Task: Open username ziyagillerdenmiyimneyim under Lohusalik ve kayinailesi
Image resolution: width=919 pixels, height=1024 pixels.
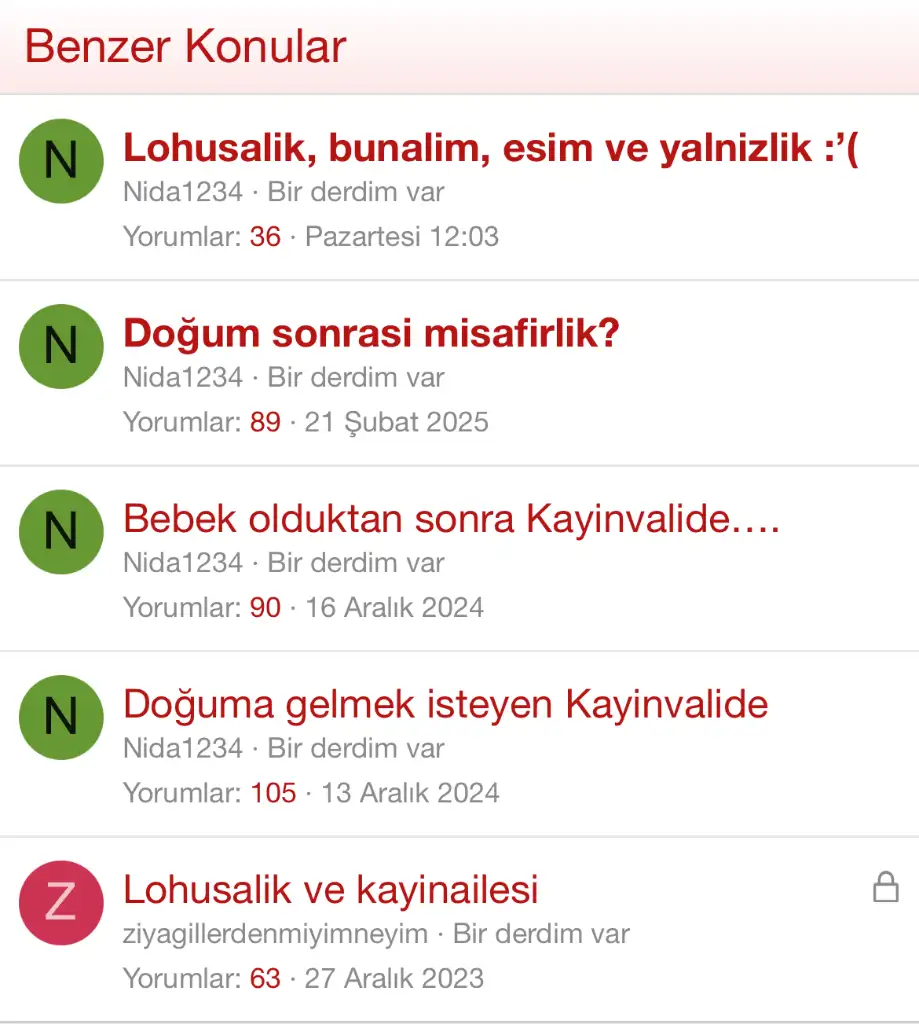Action: coord(275,935)
